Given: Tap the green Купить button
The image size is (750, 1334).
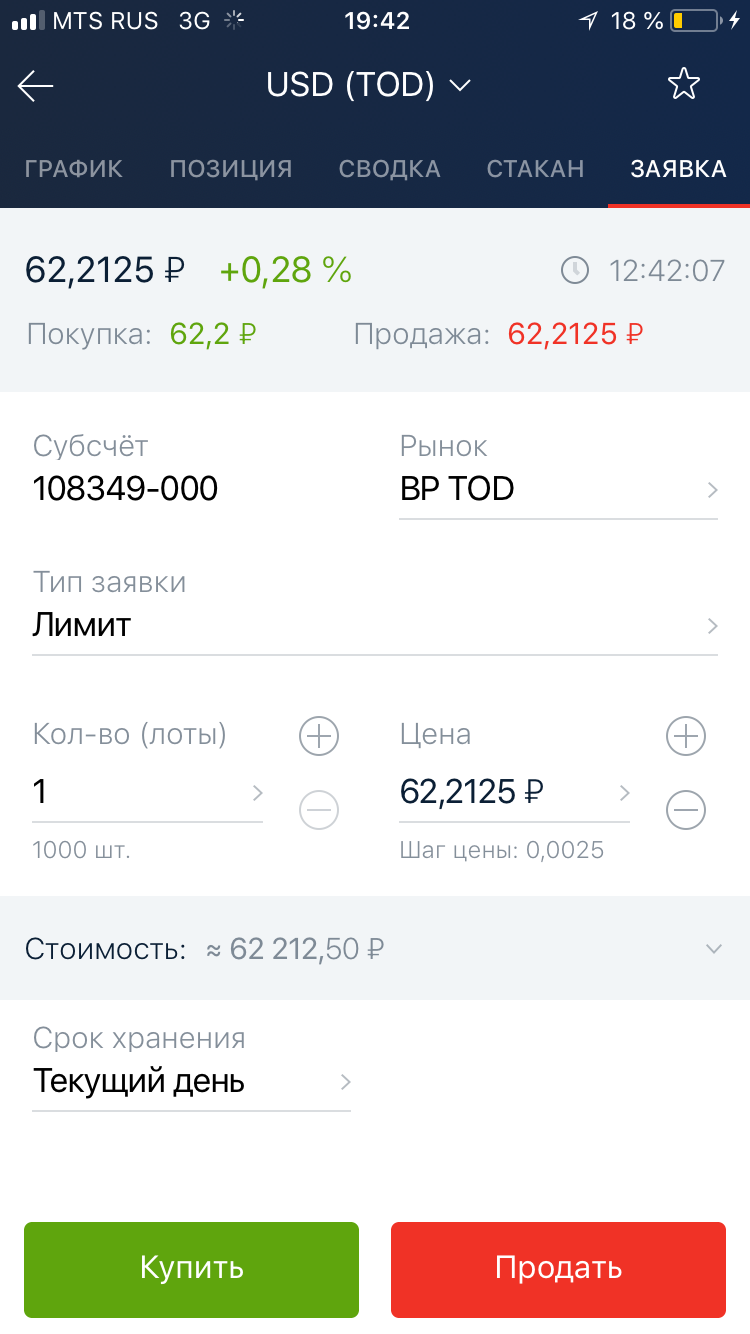Looking at the screenshot, I should coord(191,1269).
